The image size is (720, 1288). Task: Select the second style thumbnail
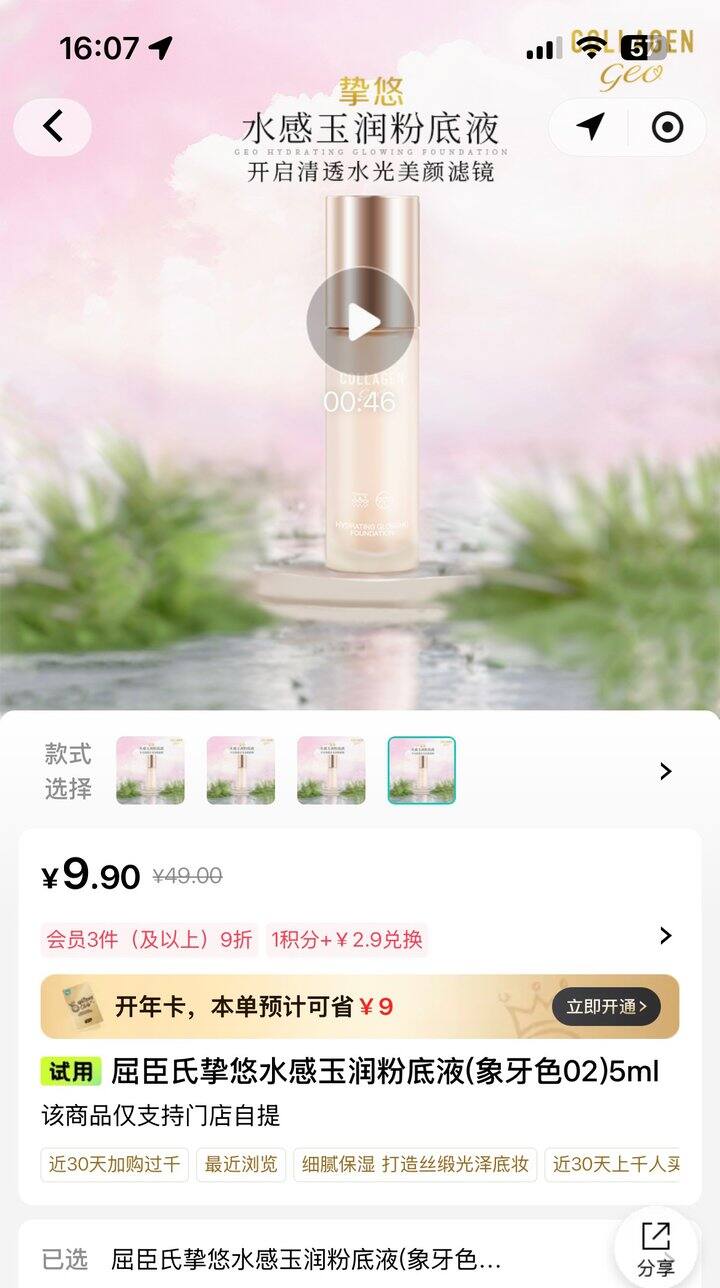(x=241, y=770)
